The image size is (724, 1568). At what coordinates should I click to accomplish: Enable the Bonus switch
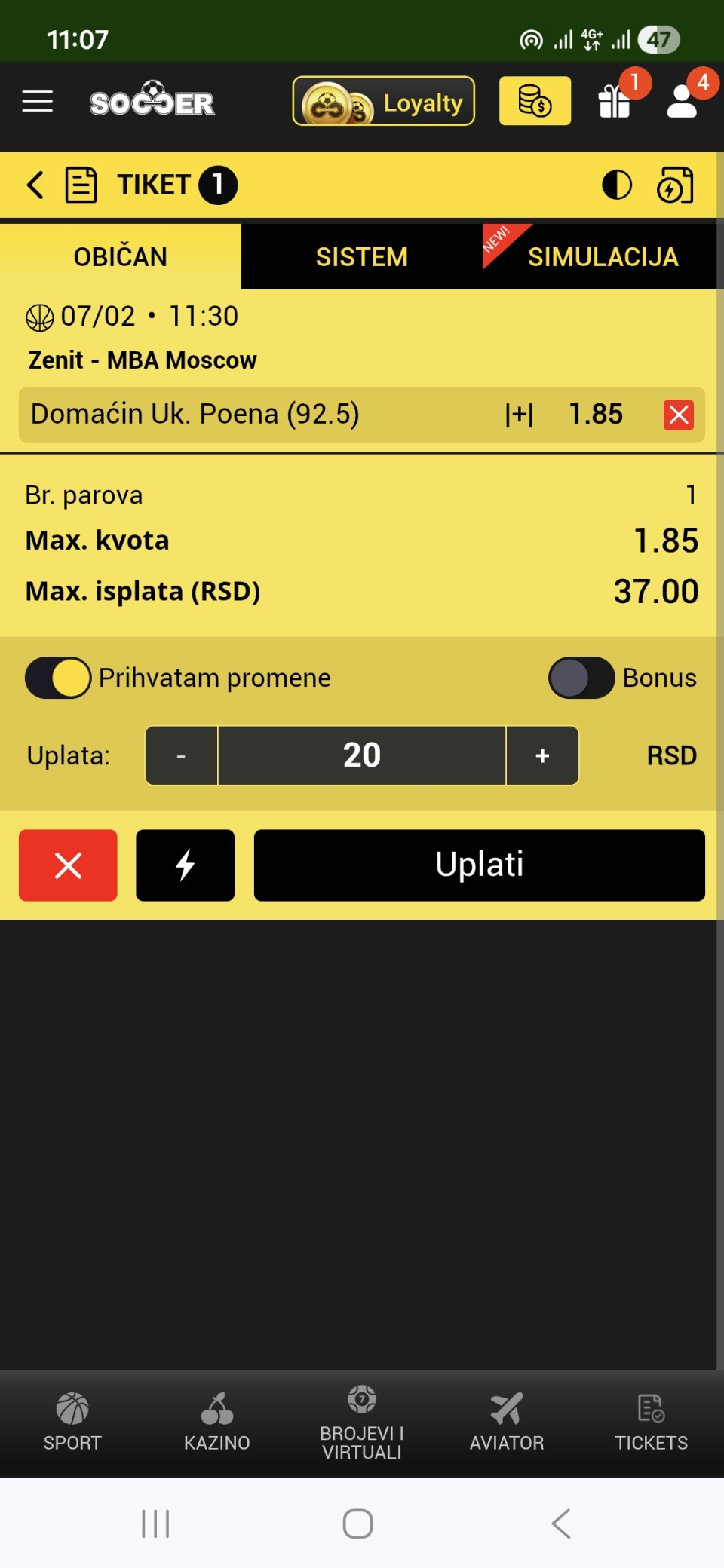click(581, 678)
